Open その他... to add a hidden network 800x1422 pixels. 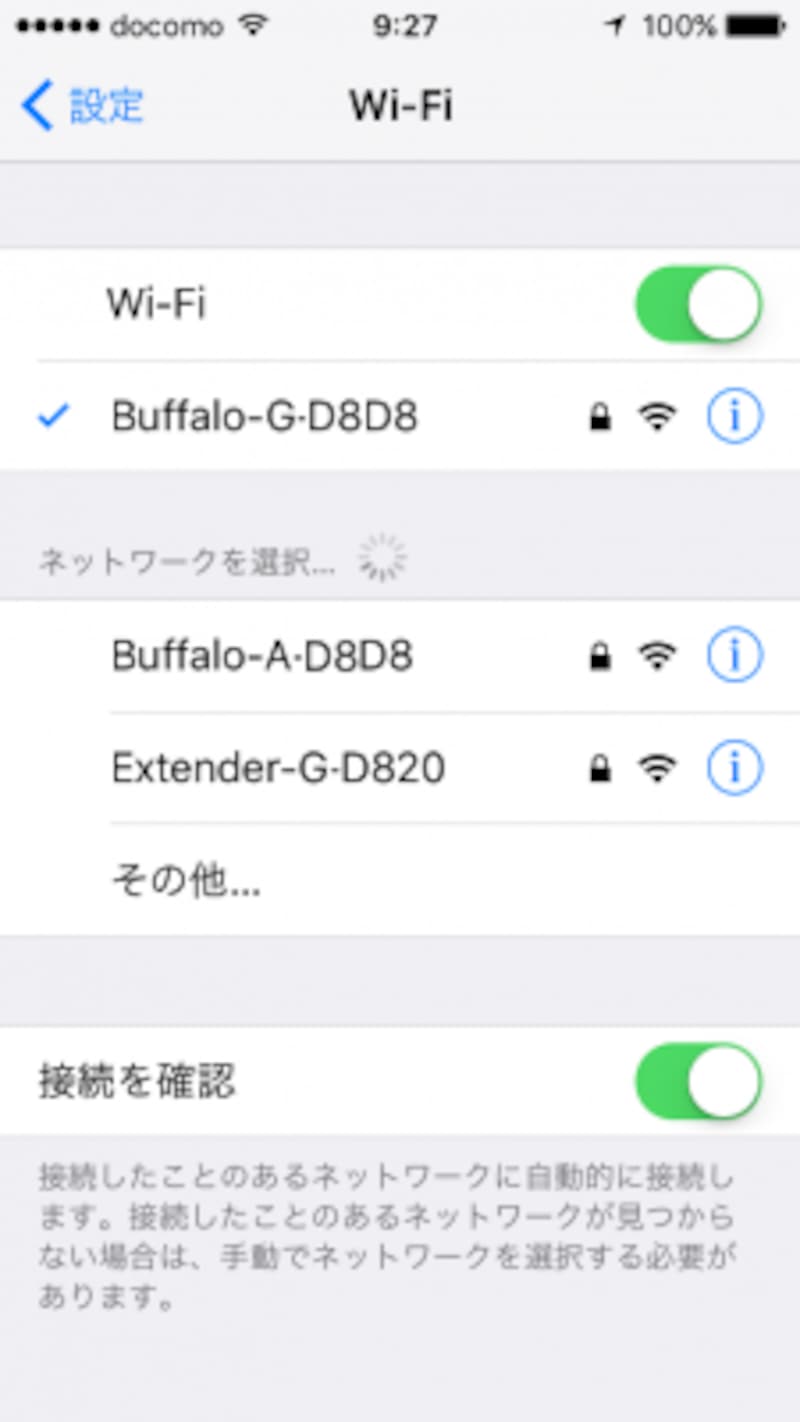(185, 880)
